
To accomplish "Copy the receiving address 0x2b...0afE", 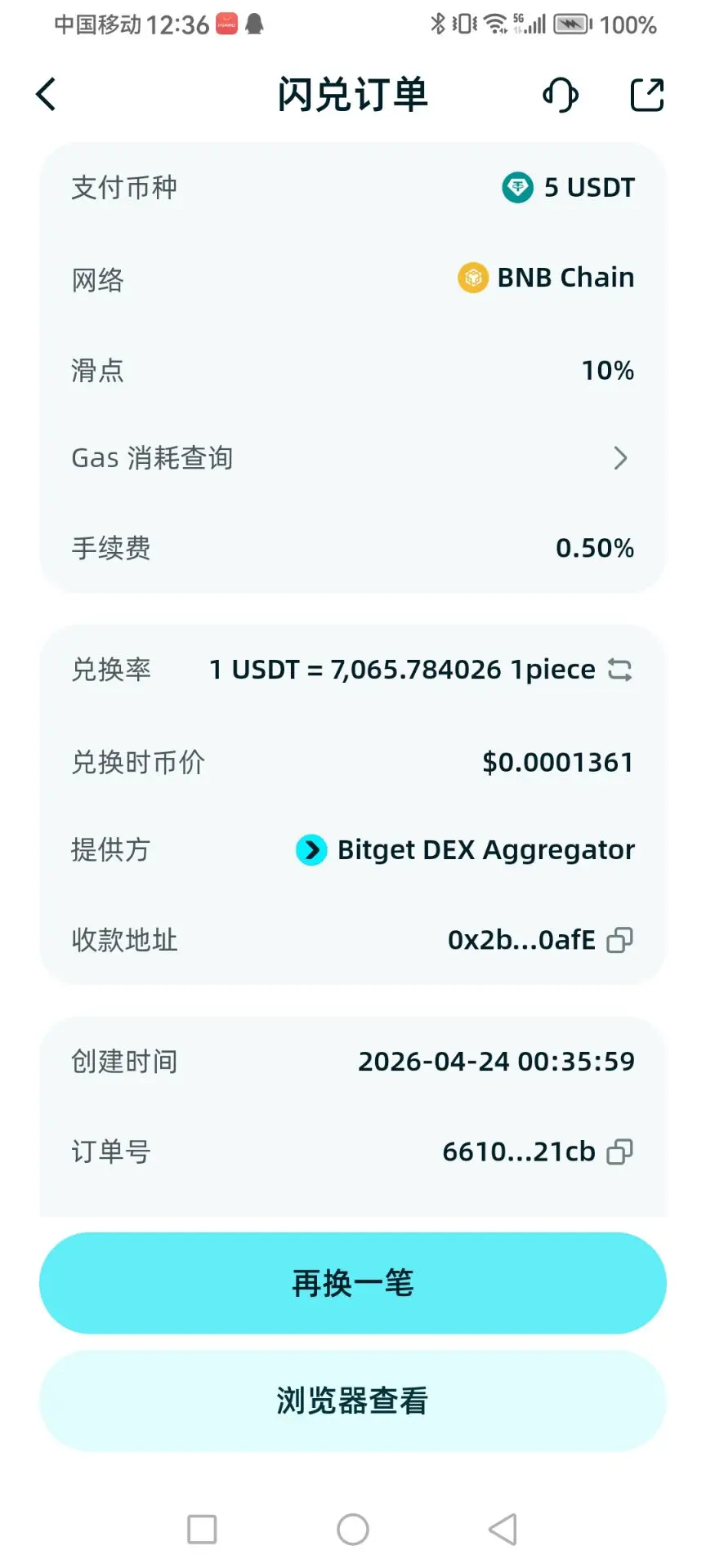I will tap(619, 940).
